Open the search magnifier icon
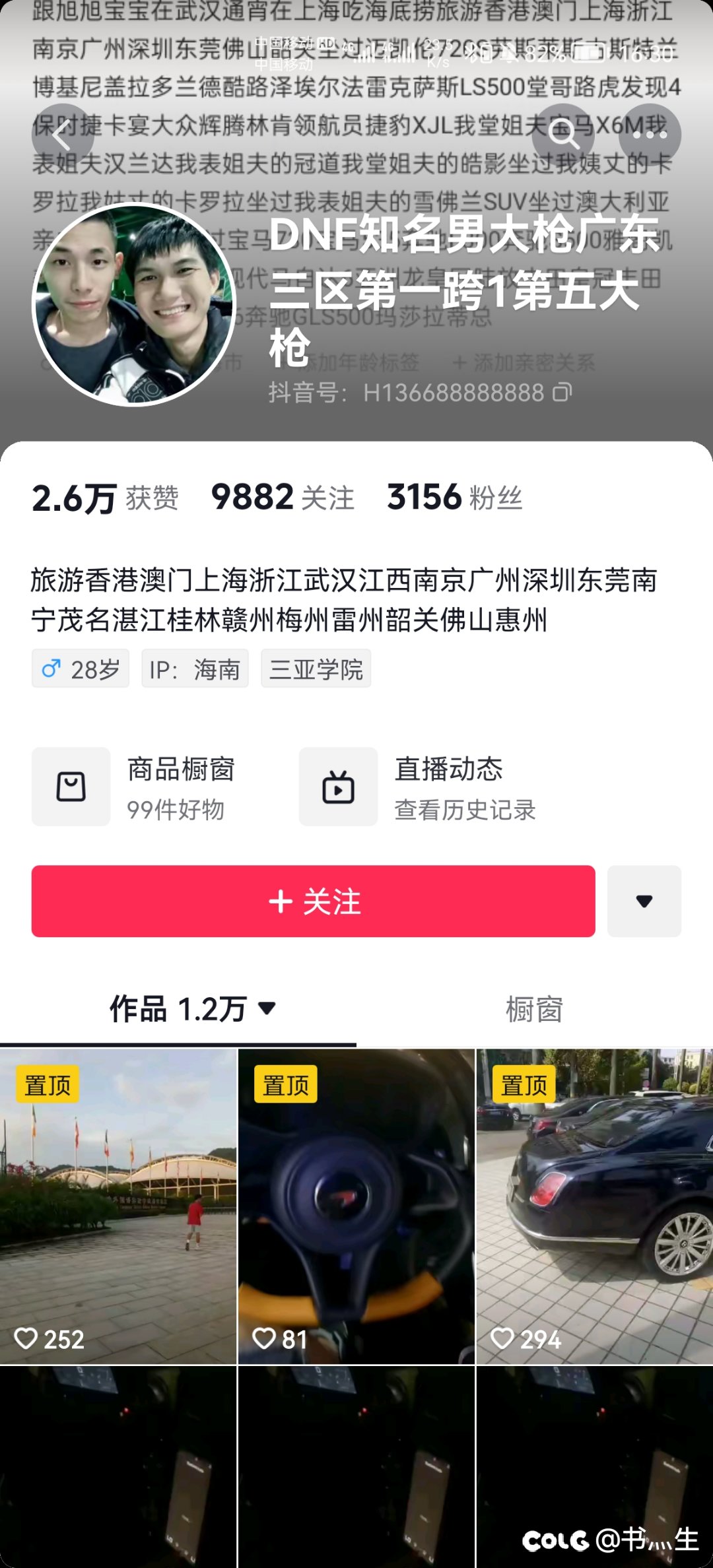 pyautogui.click(x=563, y=135)
